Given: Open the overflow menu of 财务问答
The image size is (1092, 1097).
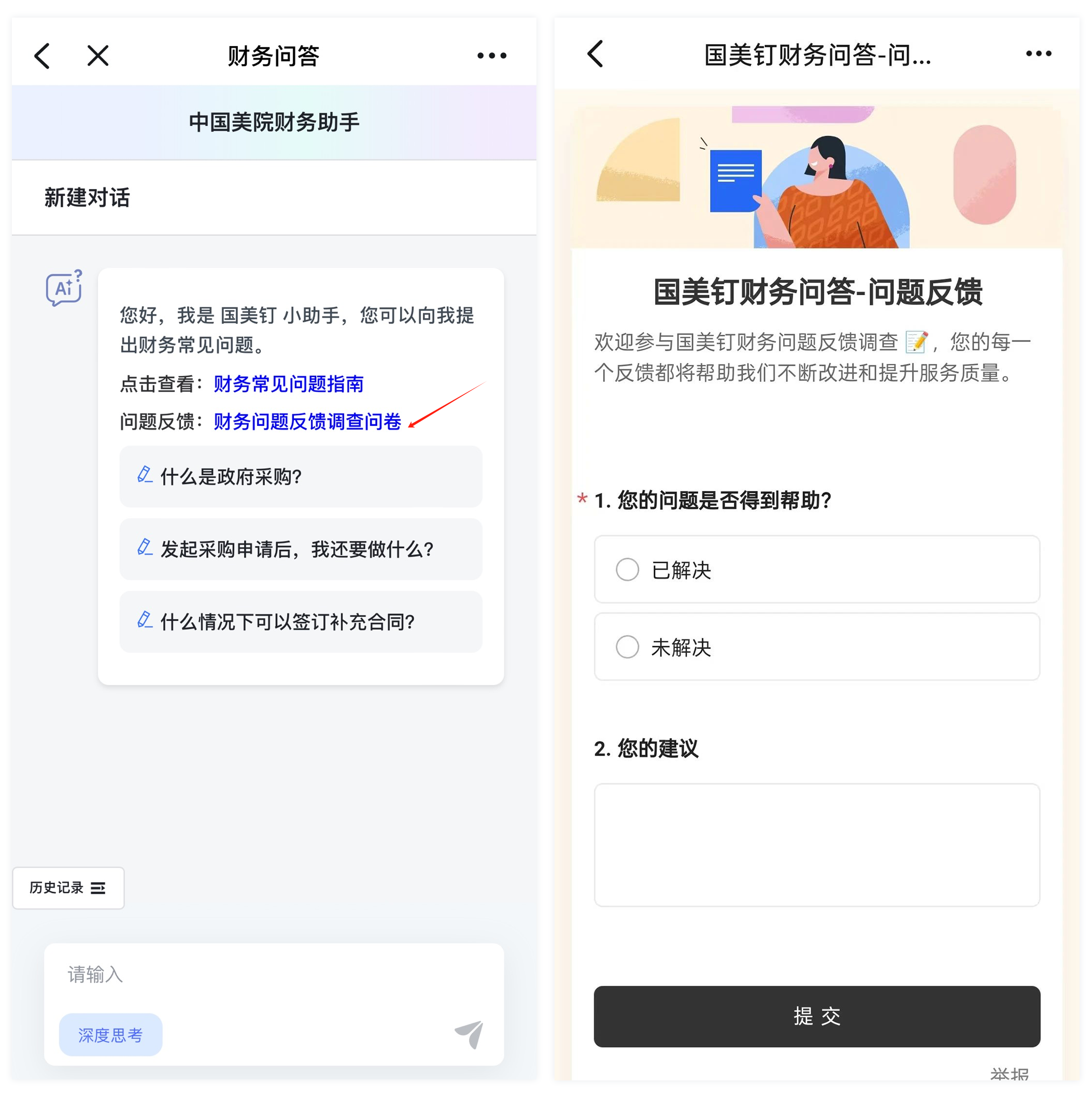Looking at the screenshot, I should [492, 55].
